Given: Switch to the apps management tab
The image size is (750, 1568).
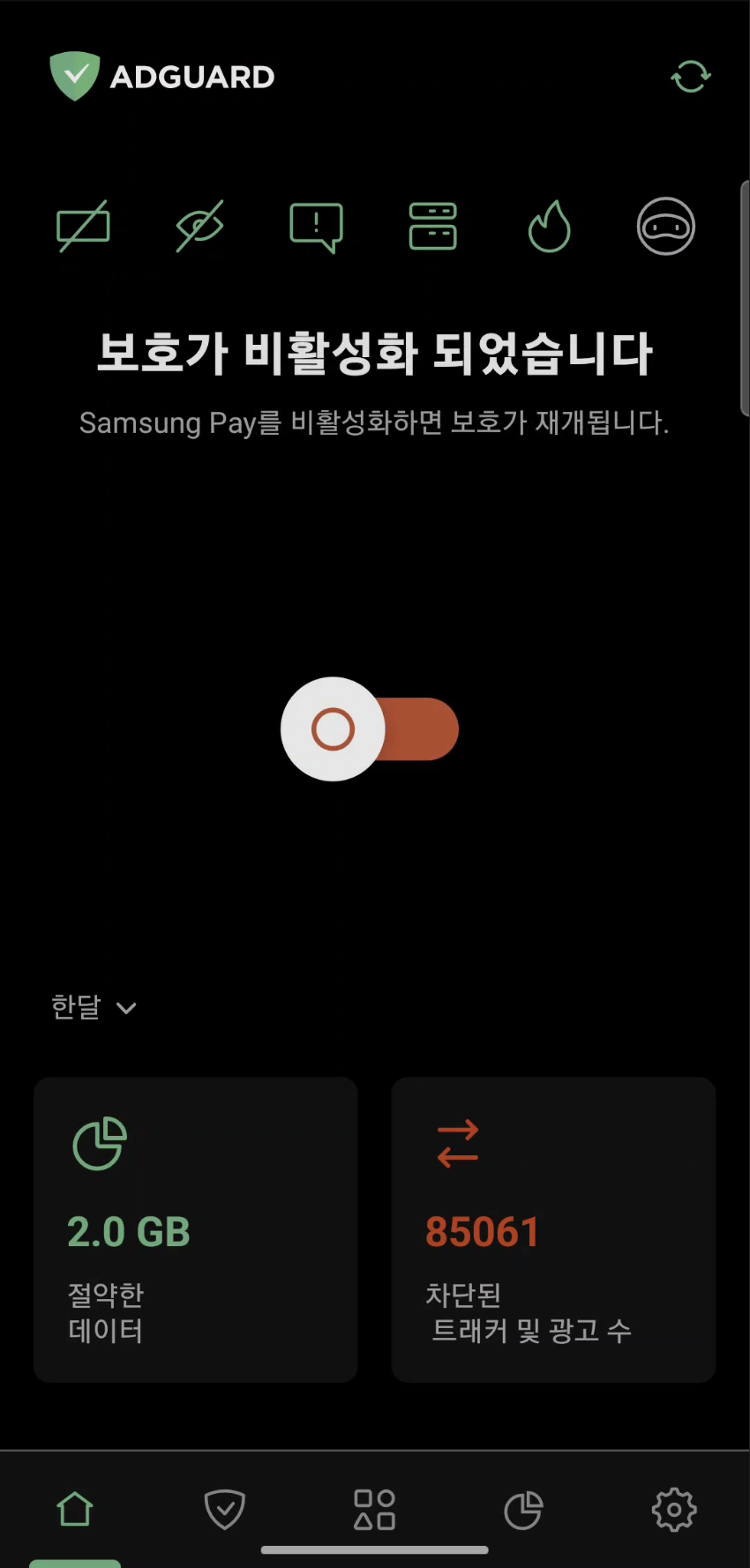Looking at the screenshot, I should [374, 1509].
